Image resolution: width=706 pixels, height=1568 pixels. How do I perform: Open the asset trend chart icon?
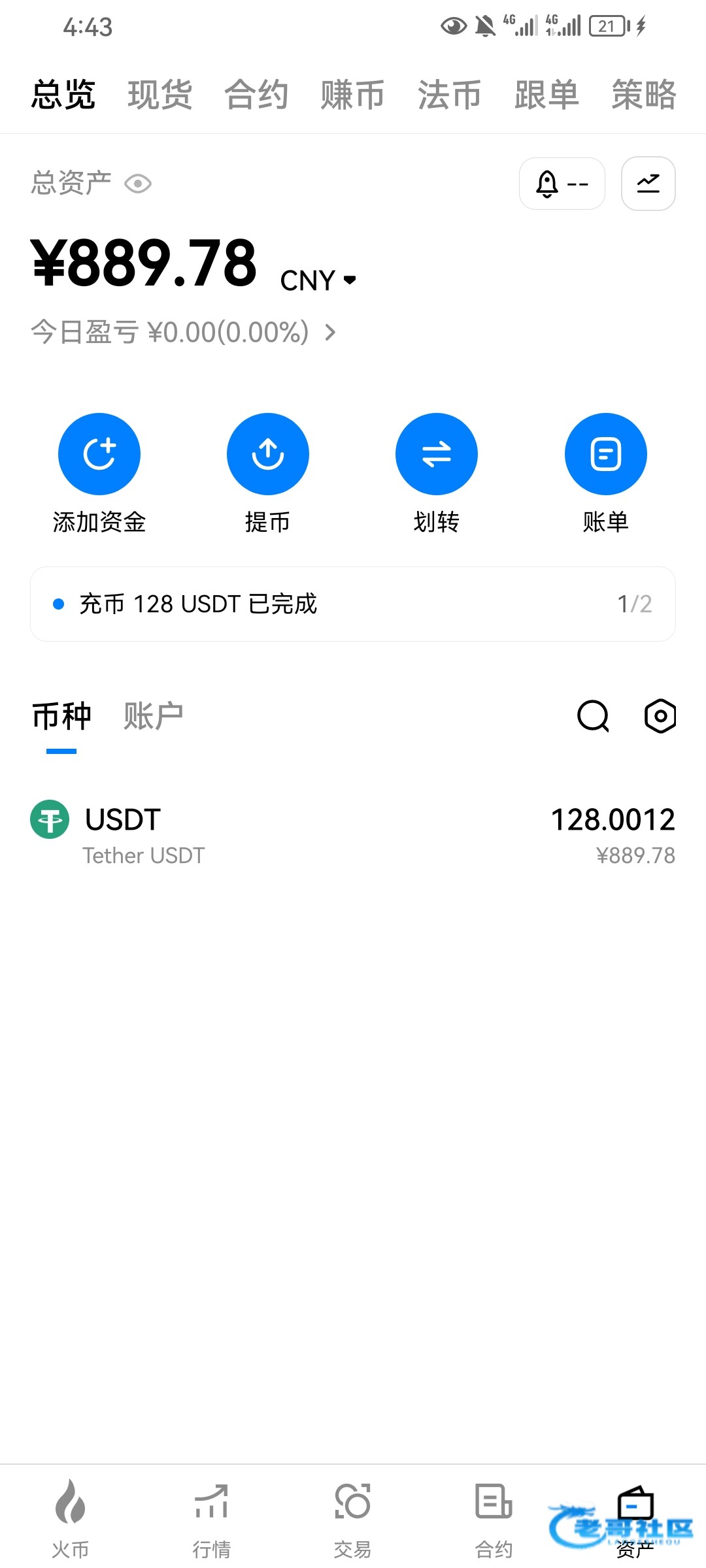648,184
